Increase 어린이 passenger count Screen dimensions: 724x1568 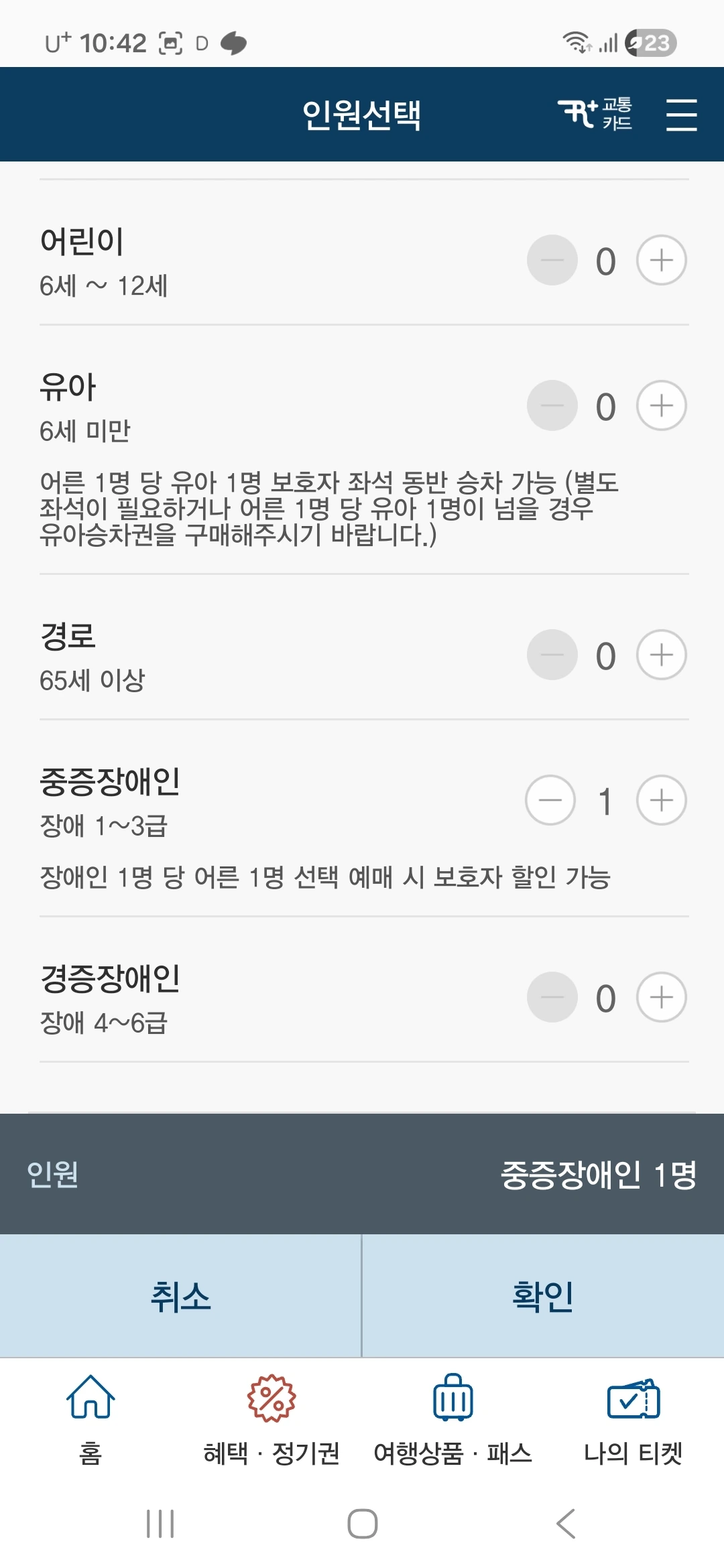[x=662, y=260]
